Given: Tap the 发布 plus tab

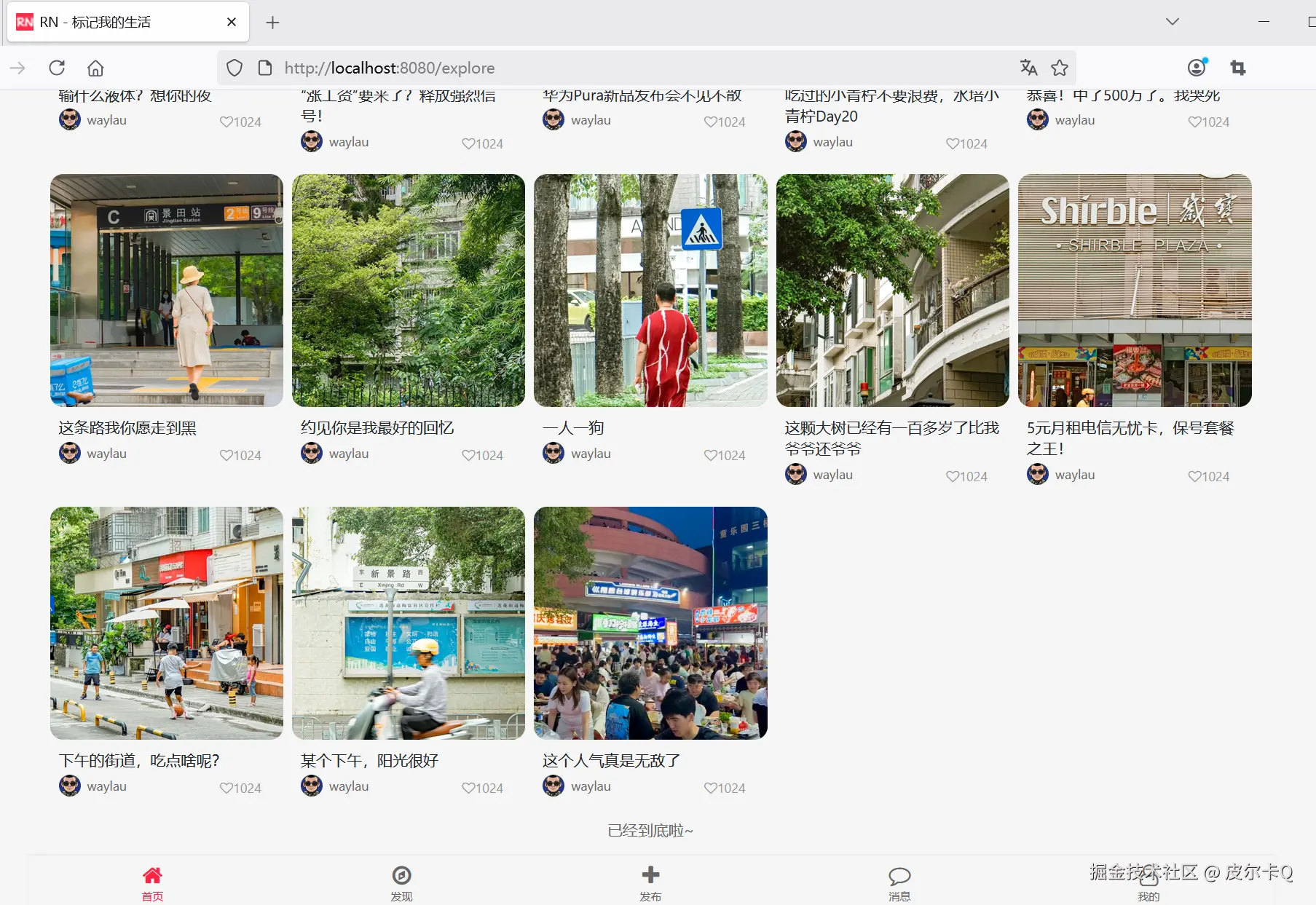Looking at the screenshot, I should coord(650,883).
